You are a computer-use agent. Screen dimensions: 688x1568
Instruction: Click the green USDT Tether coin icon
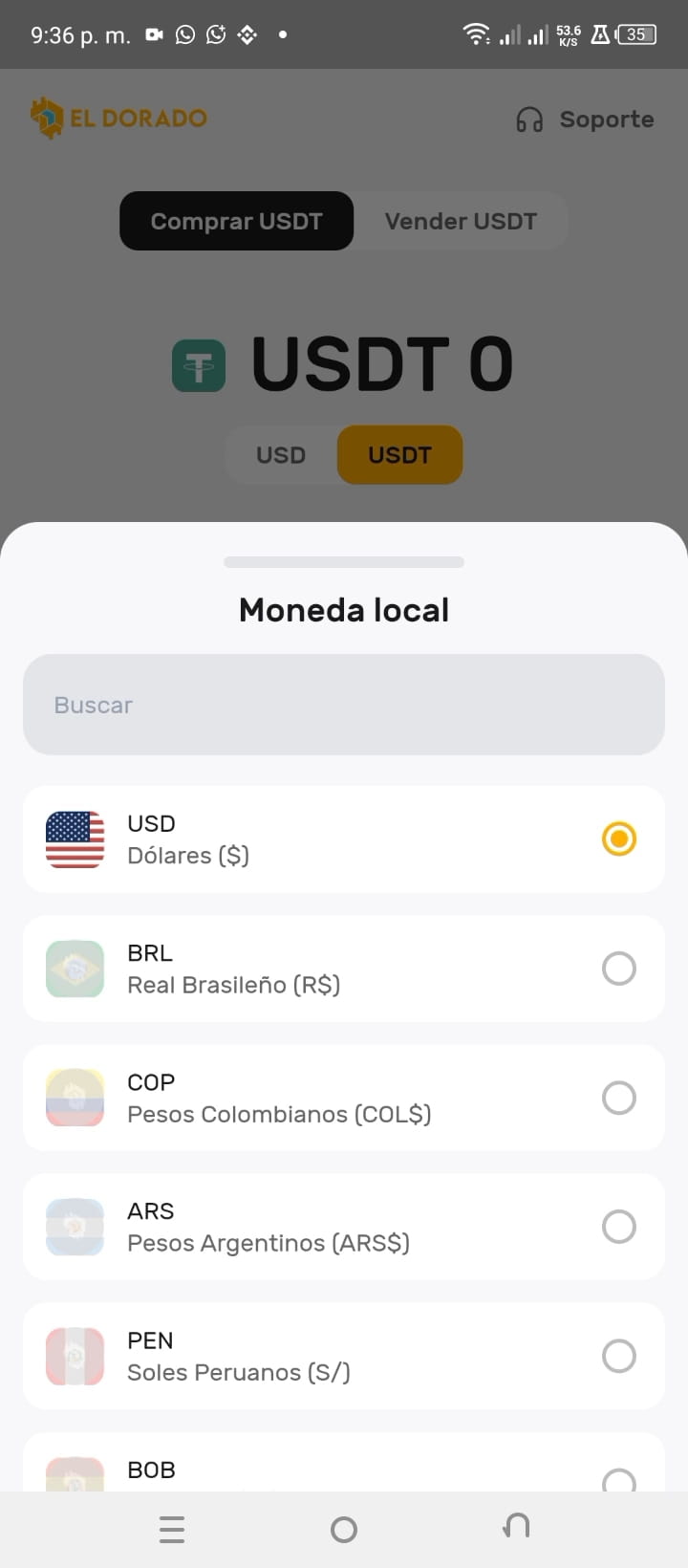pyautogui.click(x=198, y=364)
